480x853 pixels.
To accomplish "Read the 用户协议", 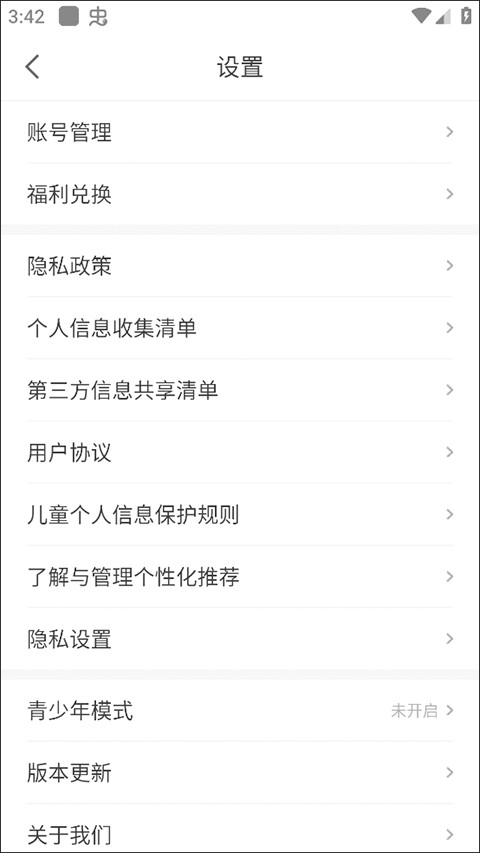I will [x=240, y=452].
